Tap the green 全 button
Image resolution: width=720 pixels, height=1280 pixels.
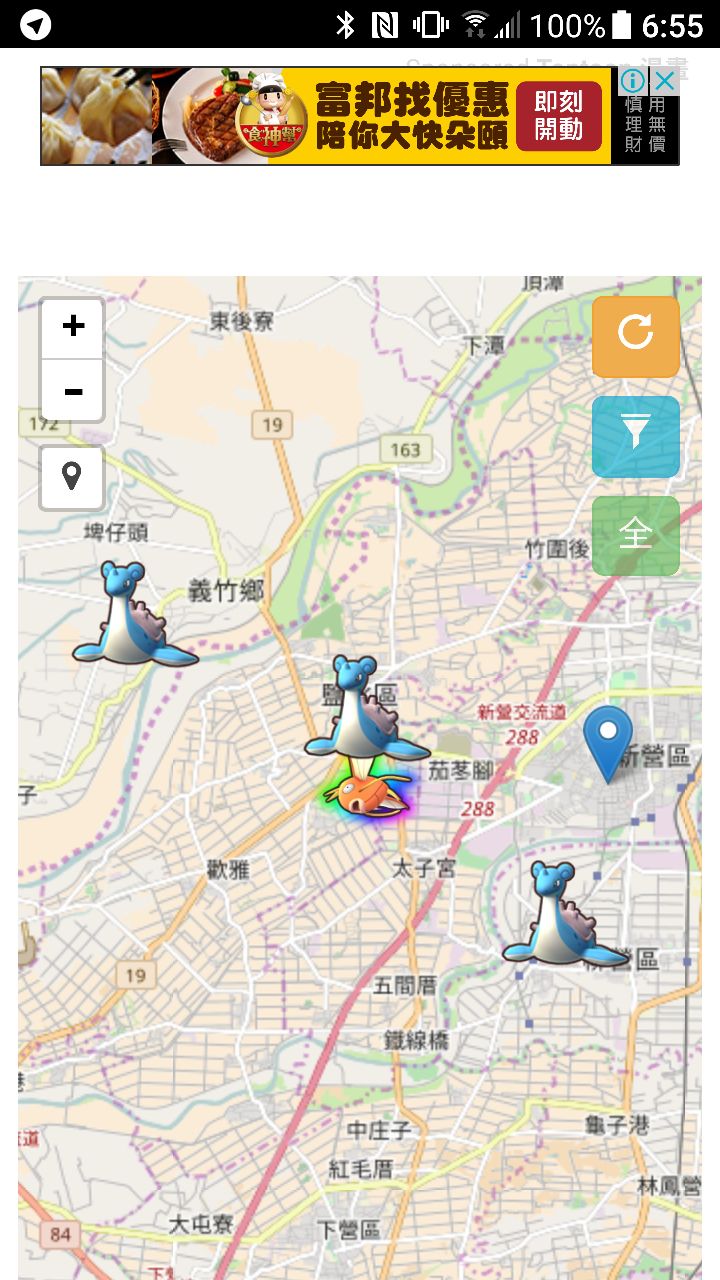coord(635,535)
